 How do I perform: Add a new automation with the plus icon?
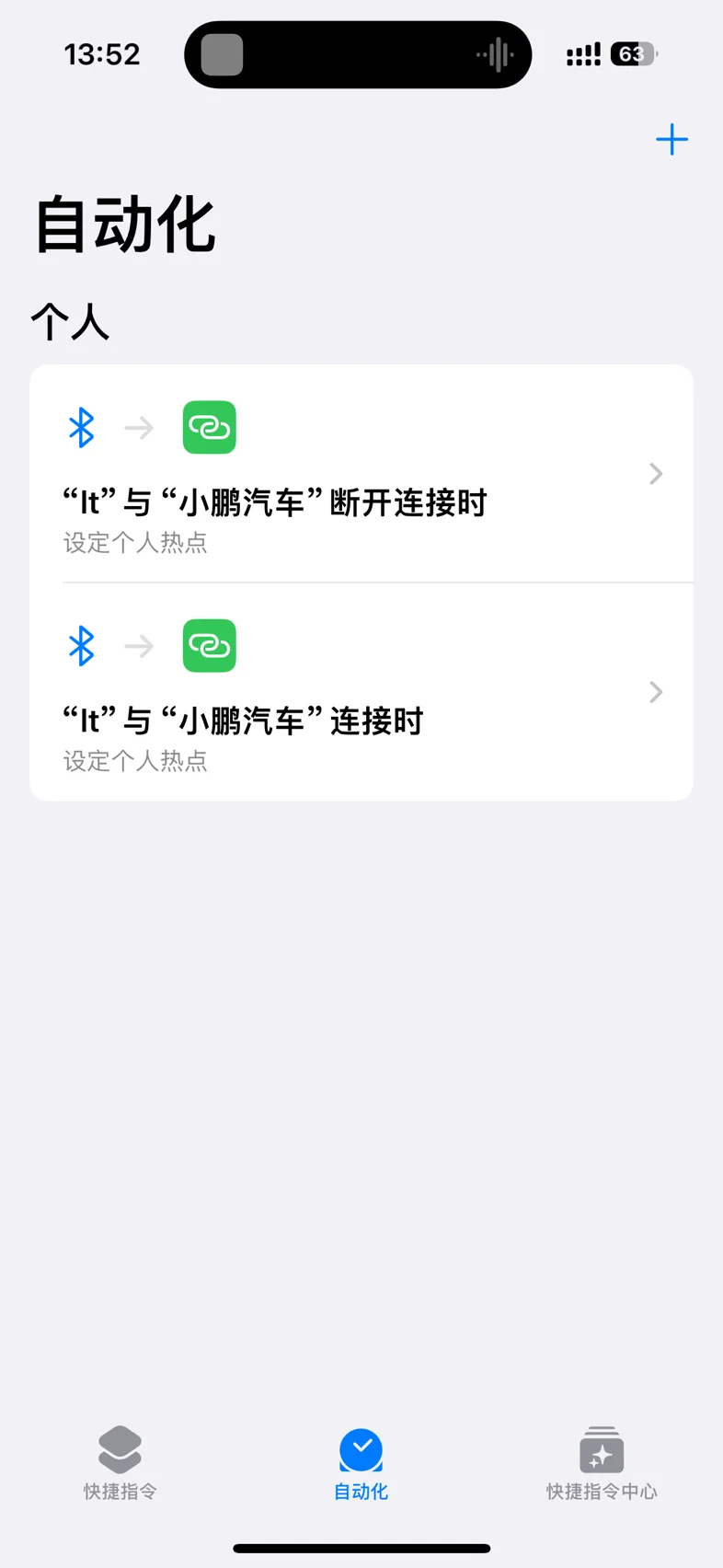(x=671, y=140)
